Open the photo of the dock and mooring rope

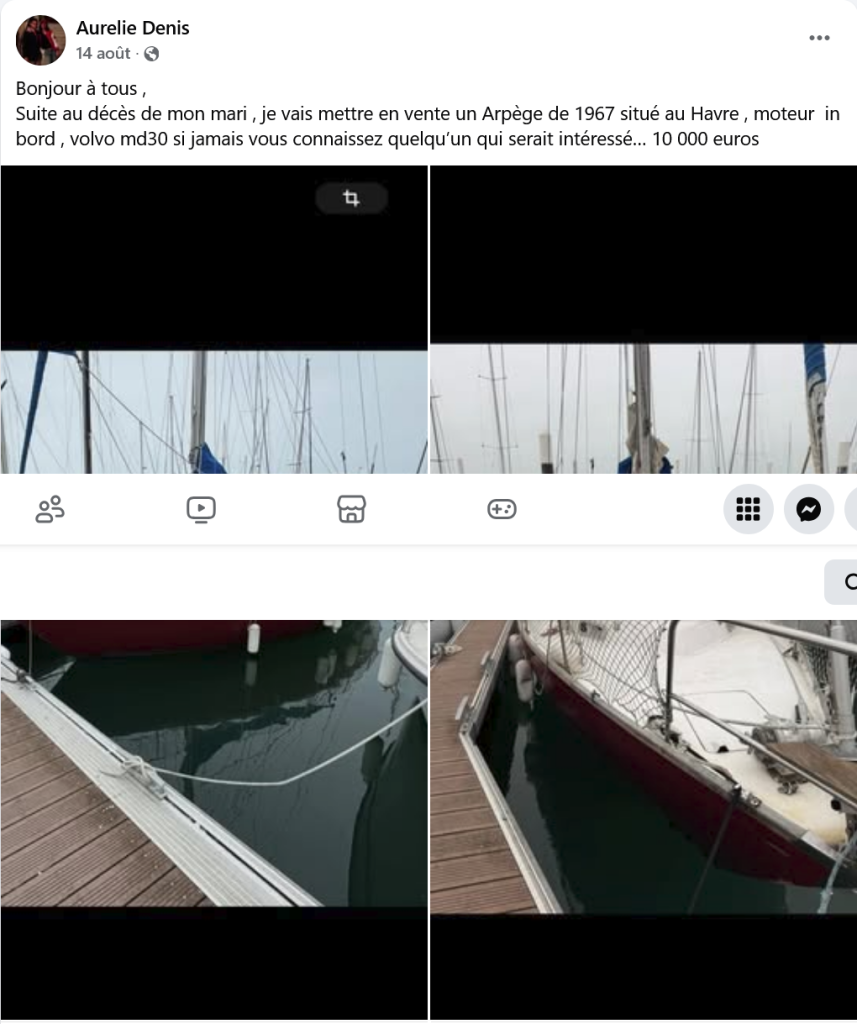213,765
